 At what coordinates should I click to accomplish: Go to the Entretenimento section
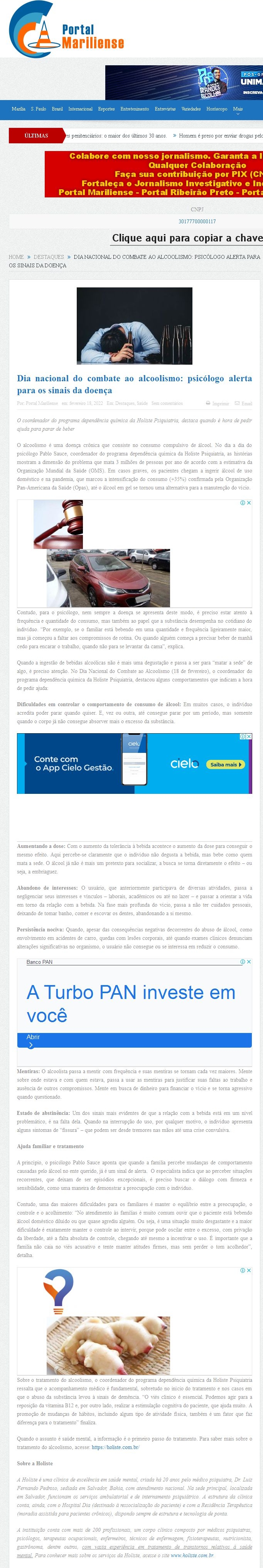pos(134,109)
